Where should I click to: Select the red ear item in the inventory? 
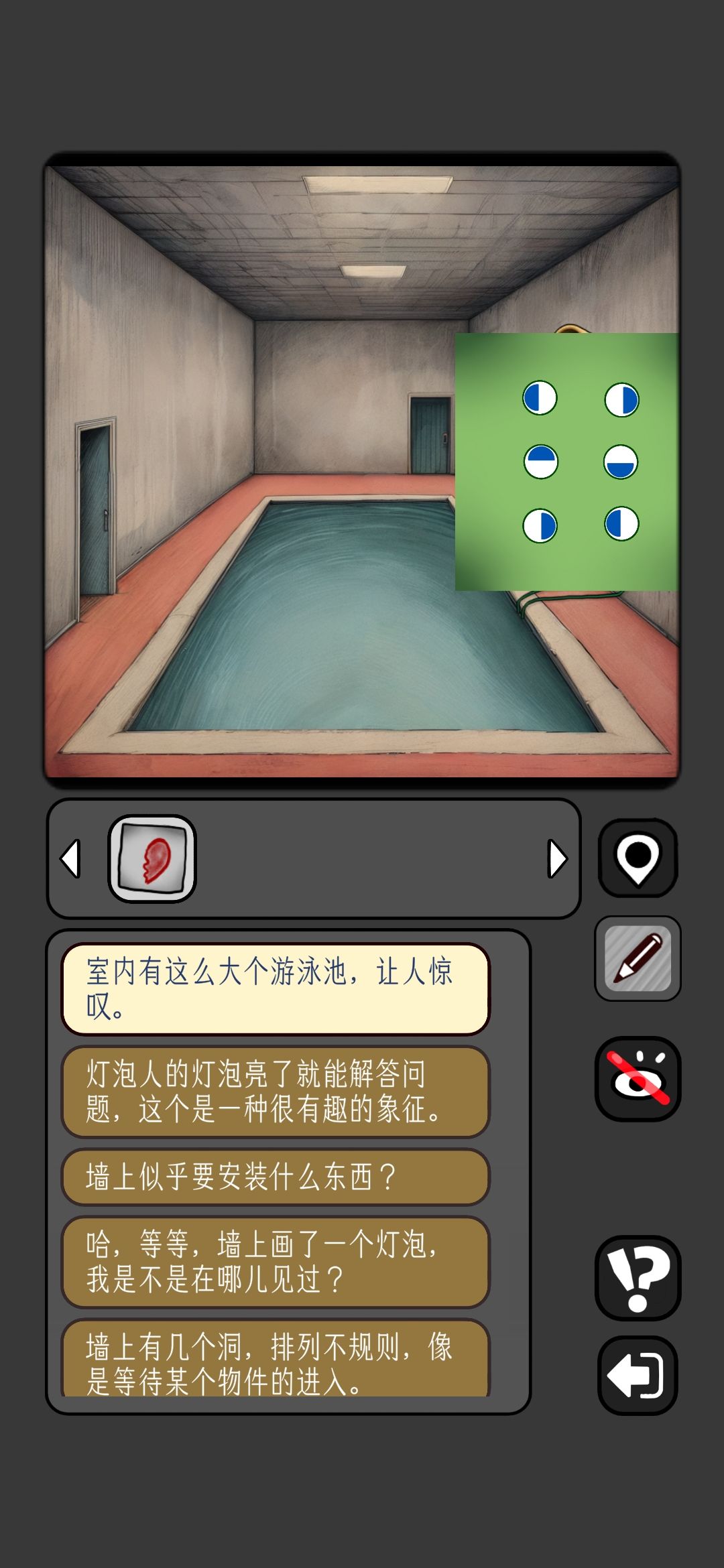[x=152, y=860]
